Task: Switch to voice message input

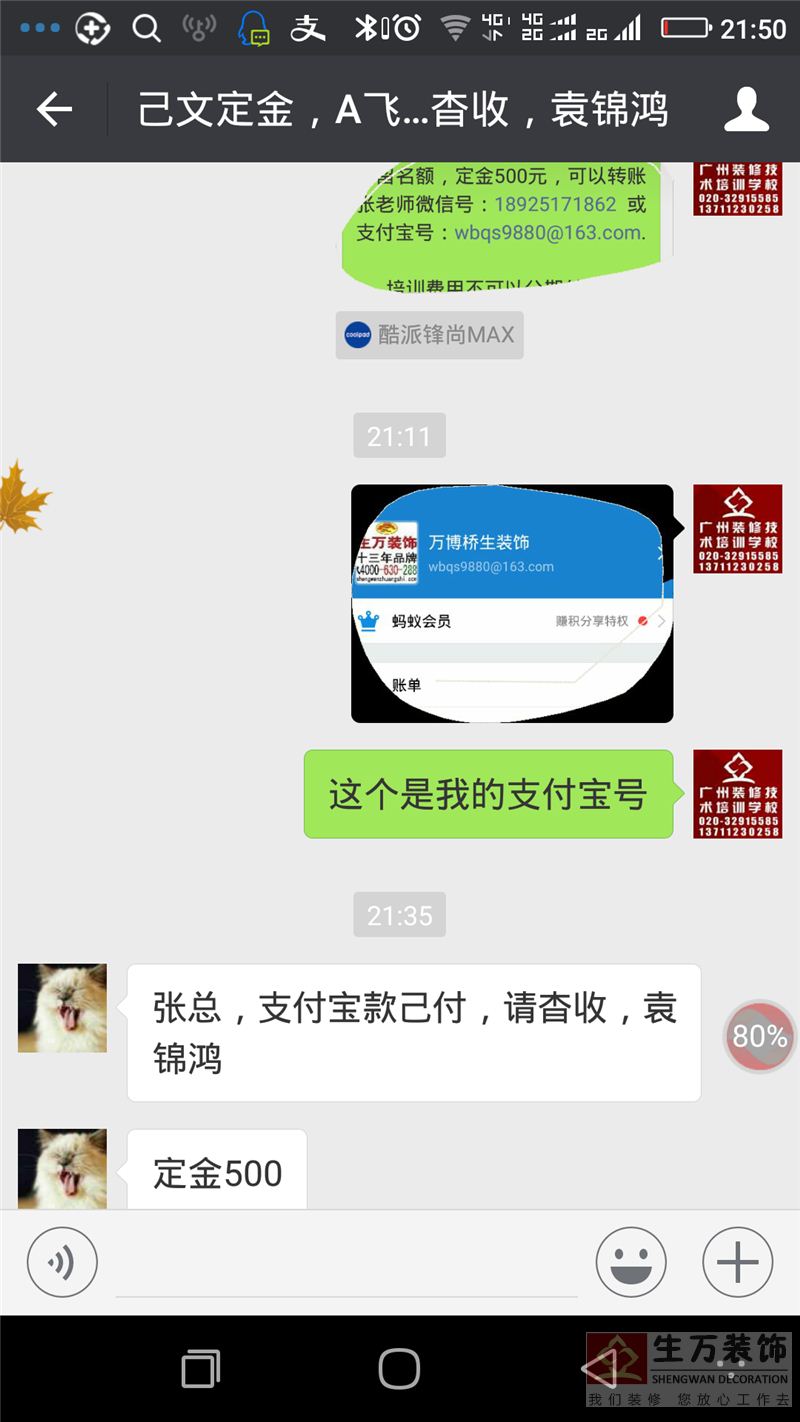Action: [x=62, y=1262]
